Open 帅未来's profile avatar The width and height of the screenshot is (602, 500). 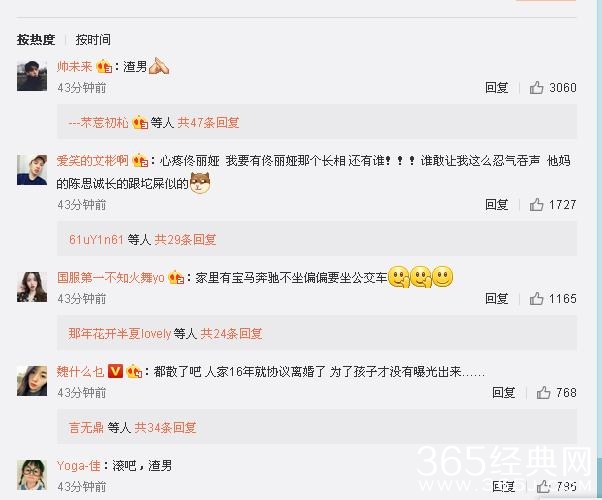click(32, 75)
